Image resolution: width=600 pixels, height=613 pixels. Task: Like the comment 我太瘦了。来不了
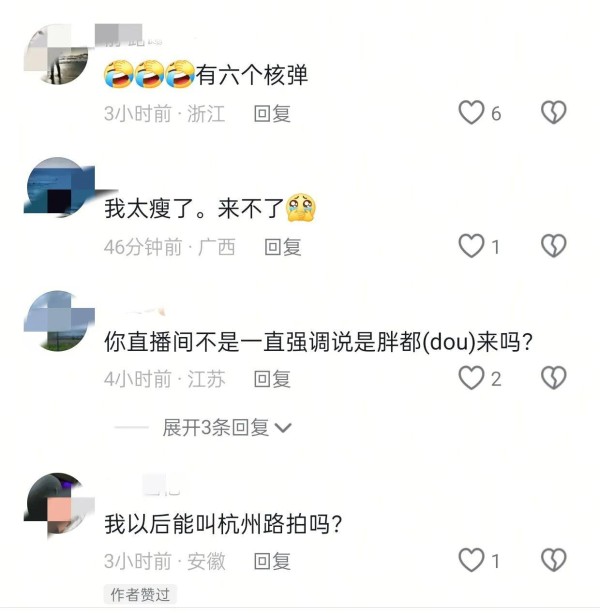coord(471,246)
